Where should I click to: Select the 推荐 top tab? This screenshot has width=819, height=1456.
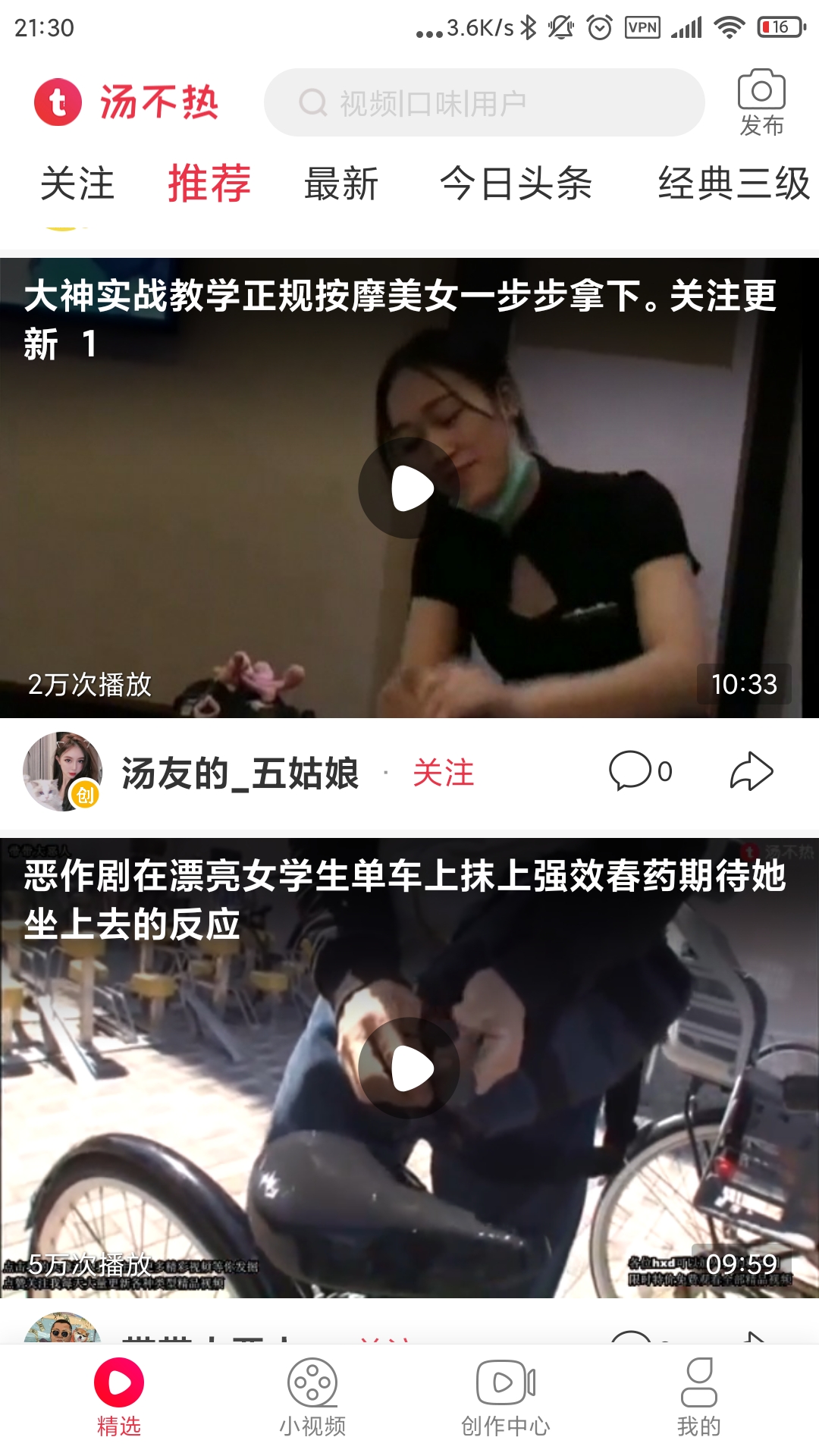pos(209,184)
